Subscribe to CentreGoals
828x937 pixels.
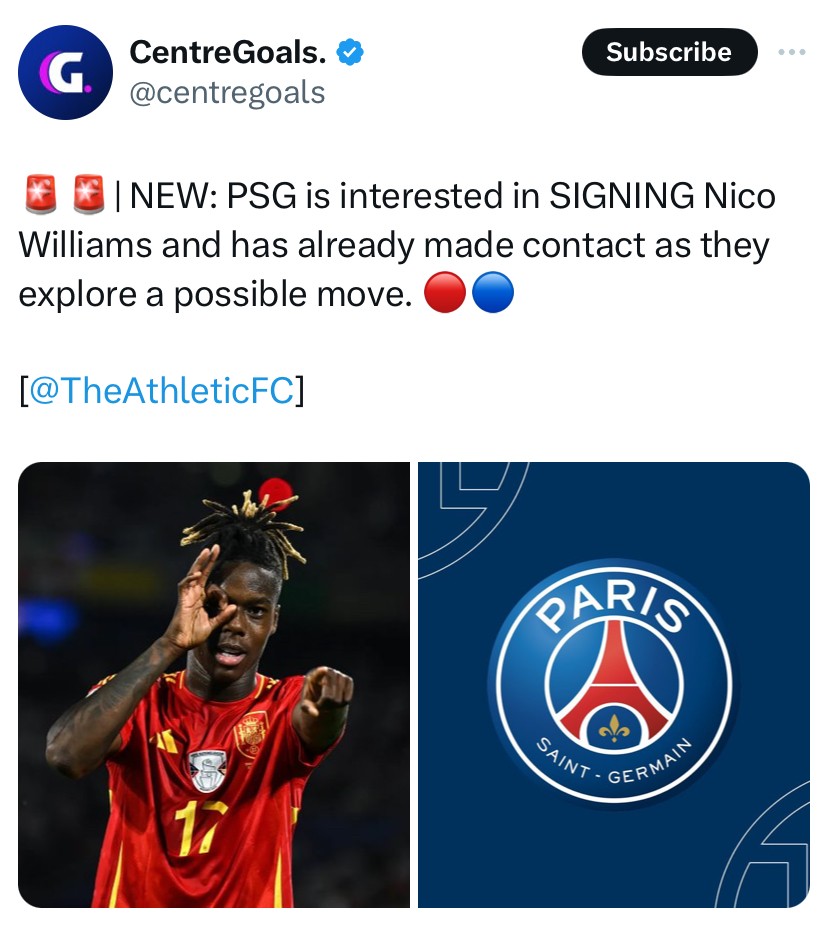(x=669, y=52)
